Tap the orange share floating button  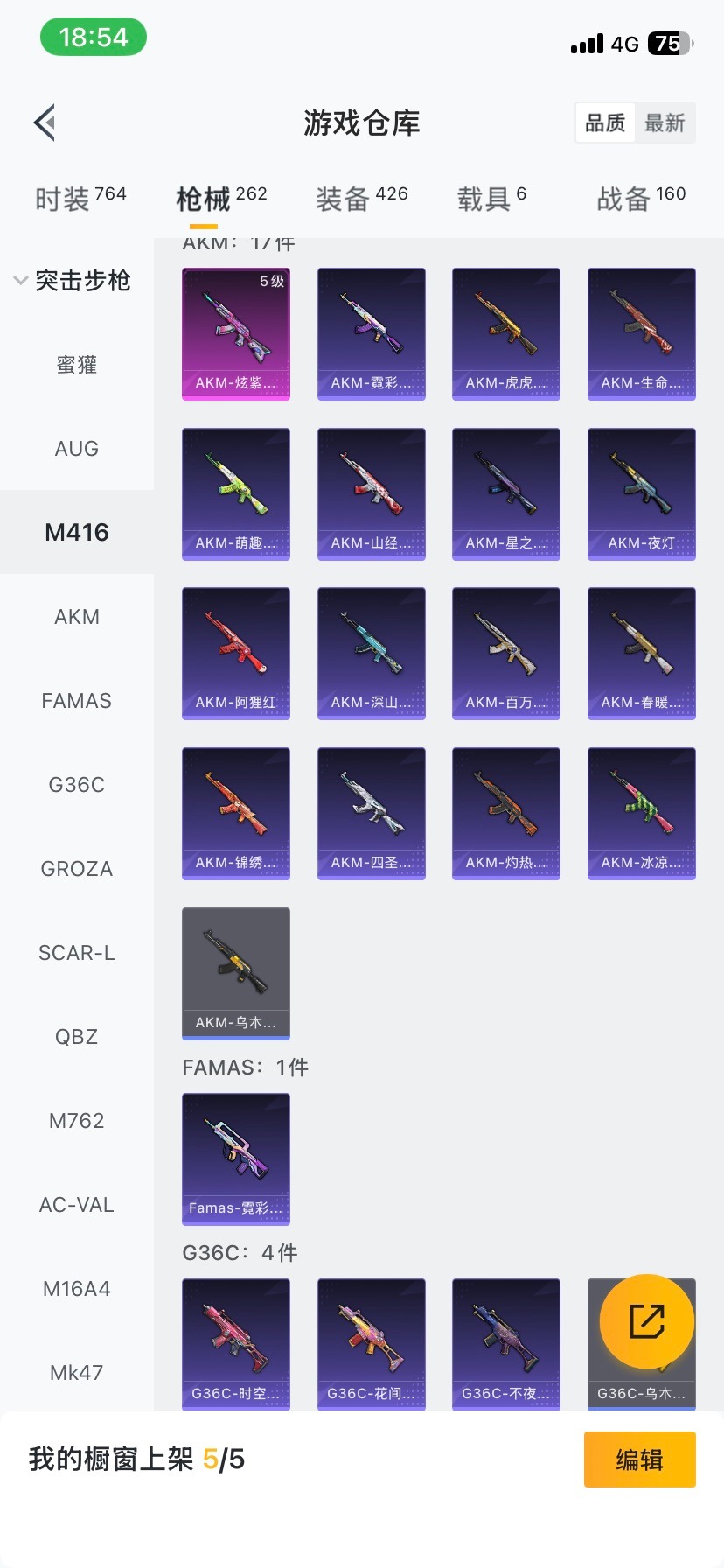(x=647, y=1321)
